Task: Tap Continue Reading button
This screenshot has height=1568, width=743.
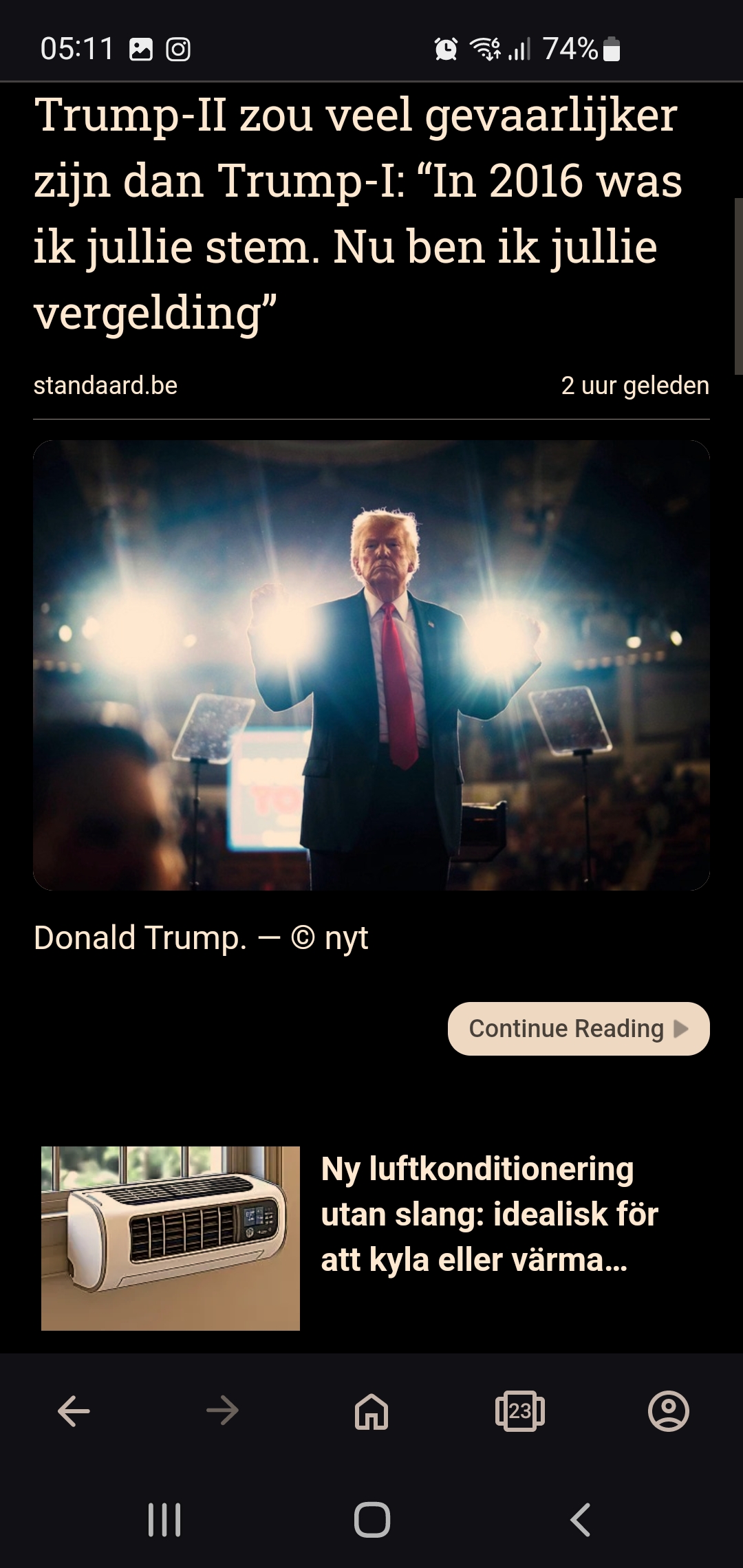Action: click(579, 1028)
